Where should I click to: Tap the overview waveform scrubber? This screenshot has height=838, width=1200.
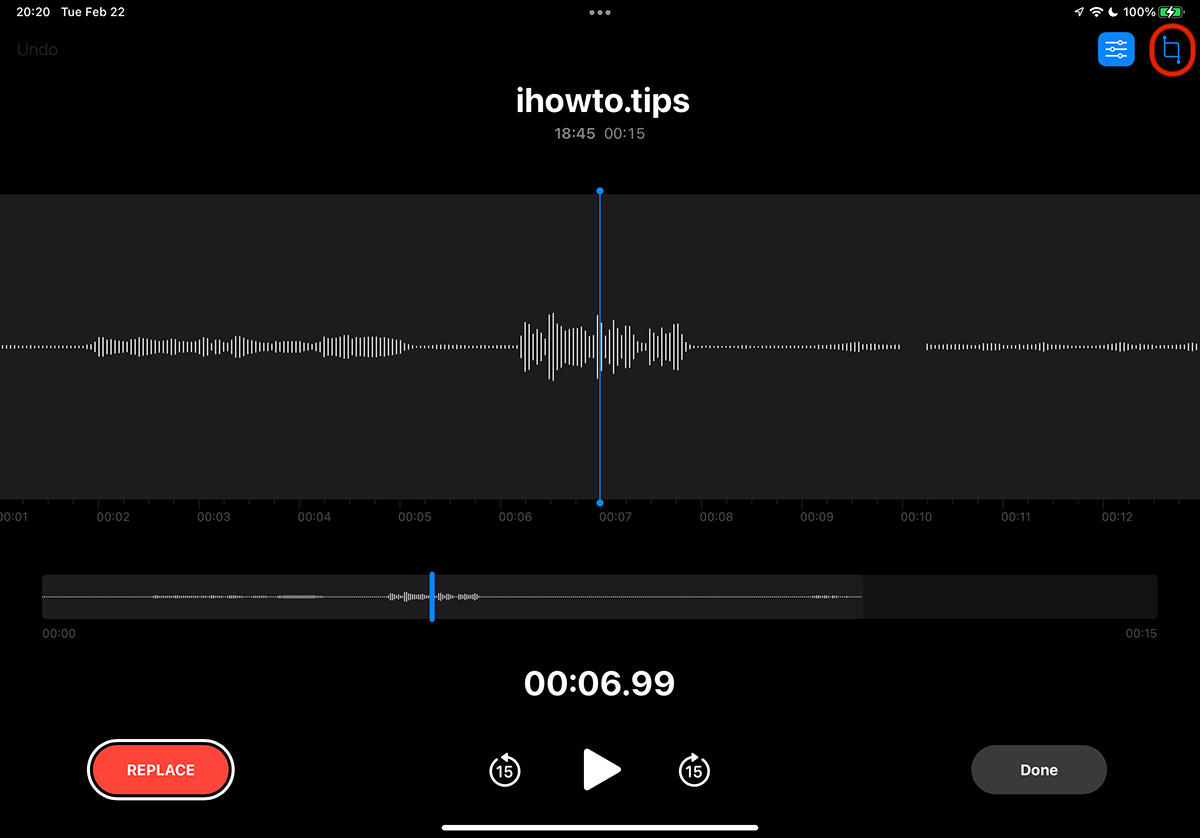tap(452, 596)
